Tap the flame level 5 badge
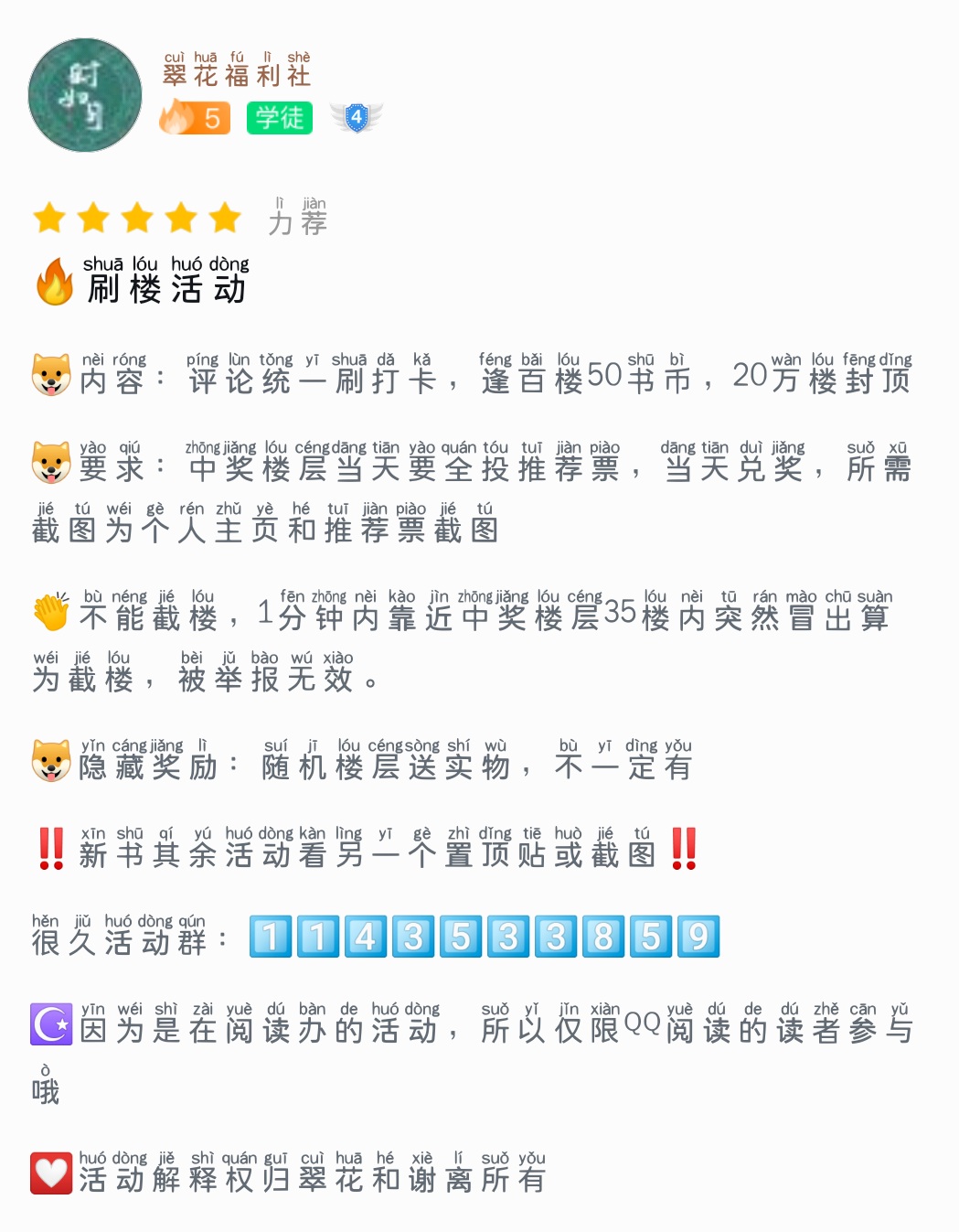Screen dimensions: 959x1232 pos(194,118)
